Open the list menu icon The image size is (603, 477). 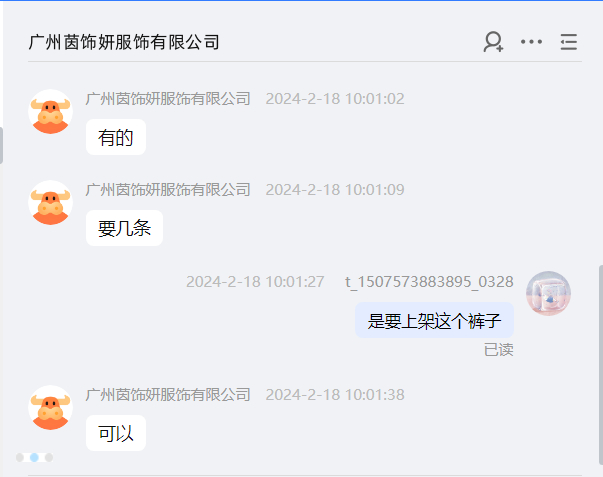[x=569, y=42]
